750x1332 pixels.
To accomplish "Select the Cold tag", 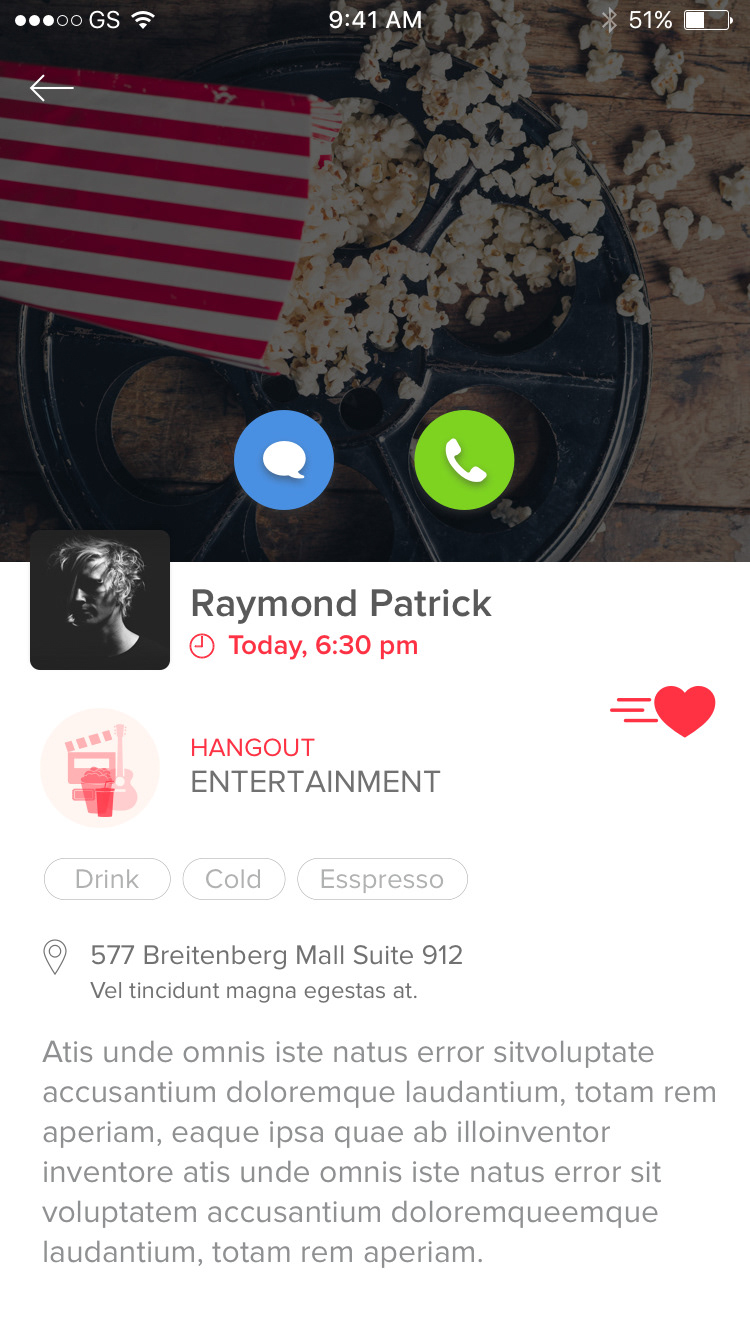I will tap(233, 879).
